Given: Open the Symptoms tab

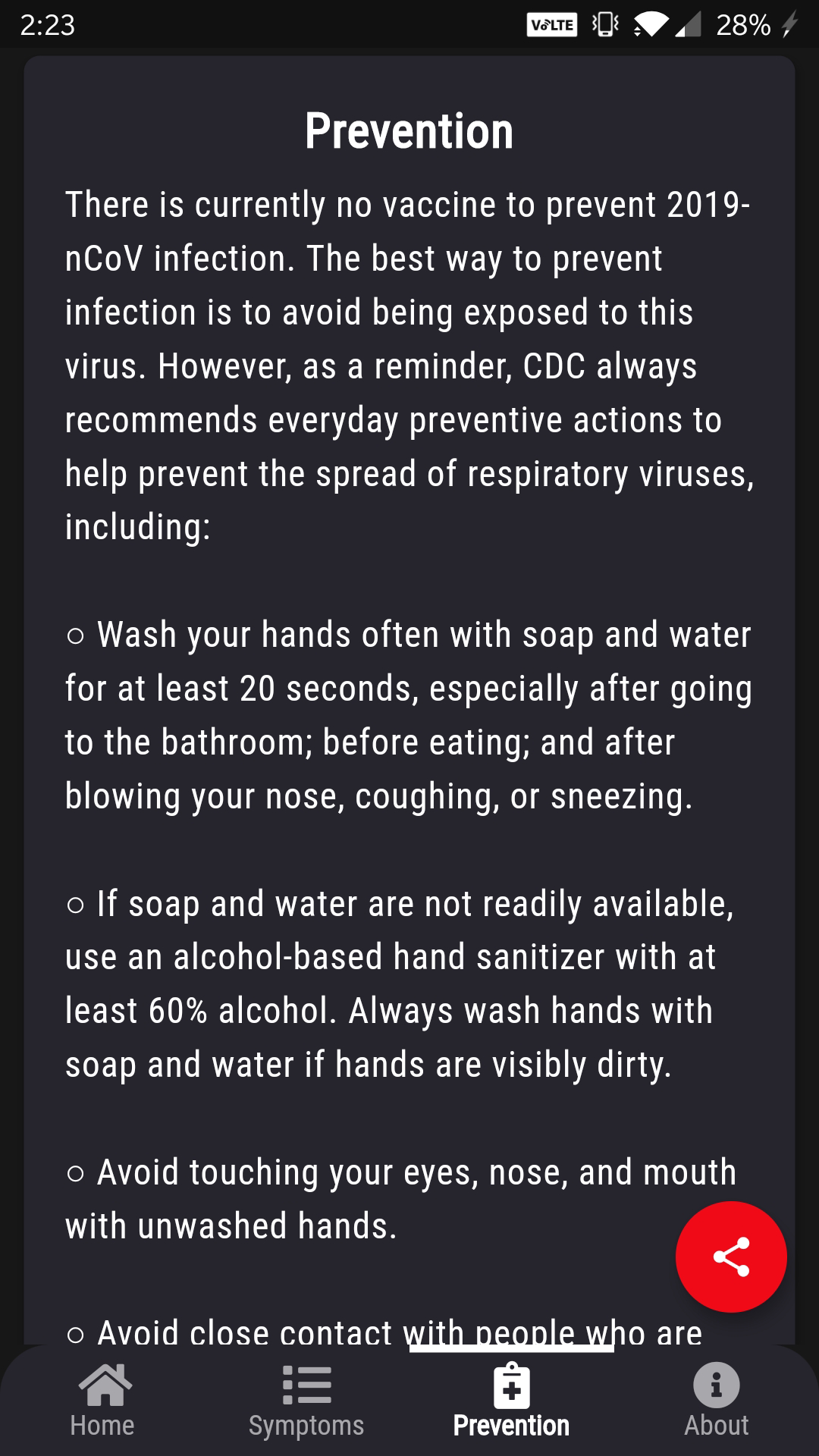Looking at the screenshot, I should [x=306, y=1401].
